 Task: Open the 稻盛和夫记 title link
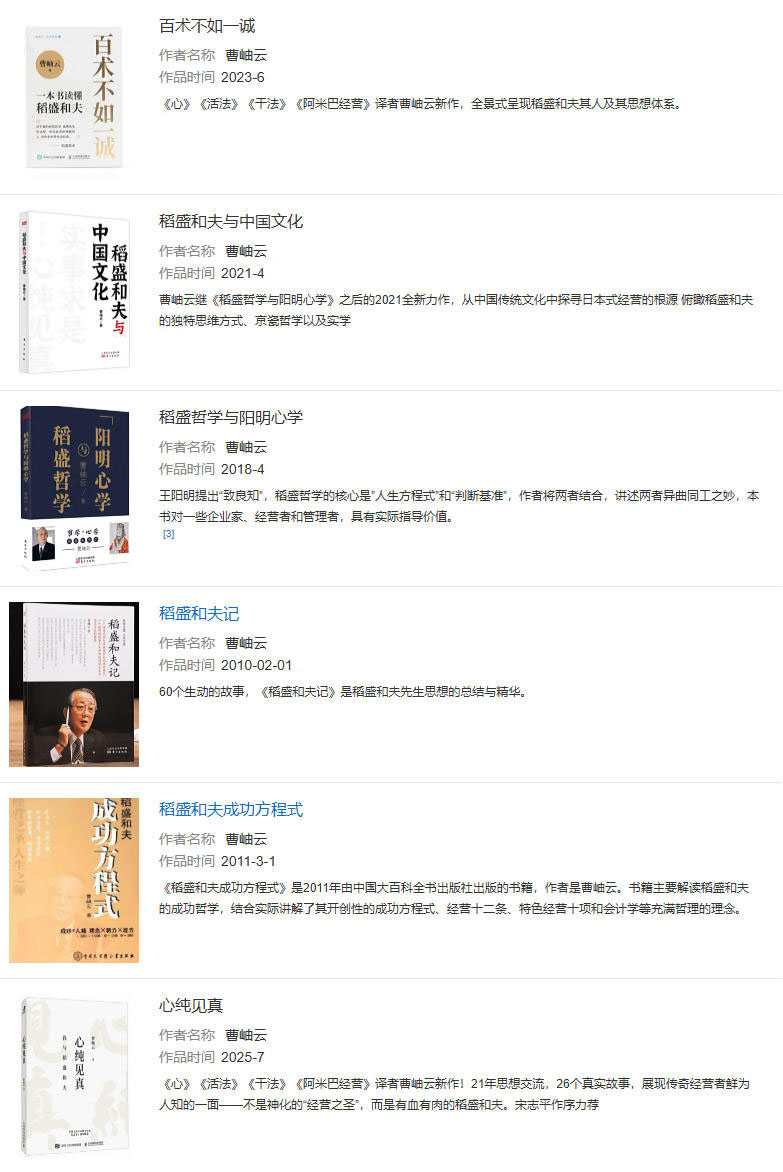click(x=199, y=614)
